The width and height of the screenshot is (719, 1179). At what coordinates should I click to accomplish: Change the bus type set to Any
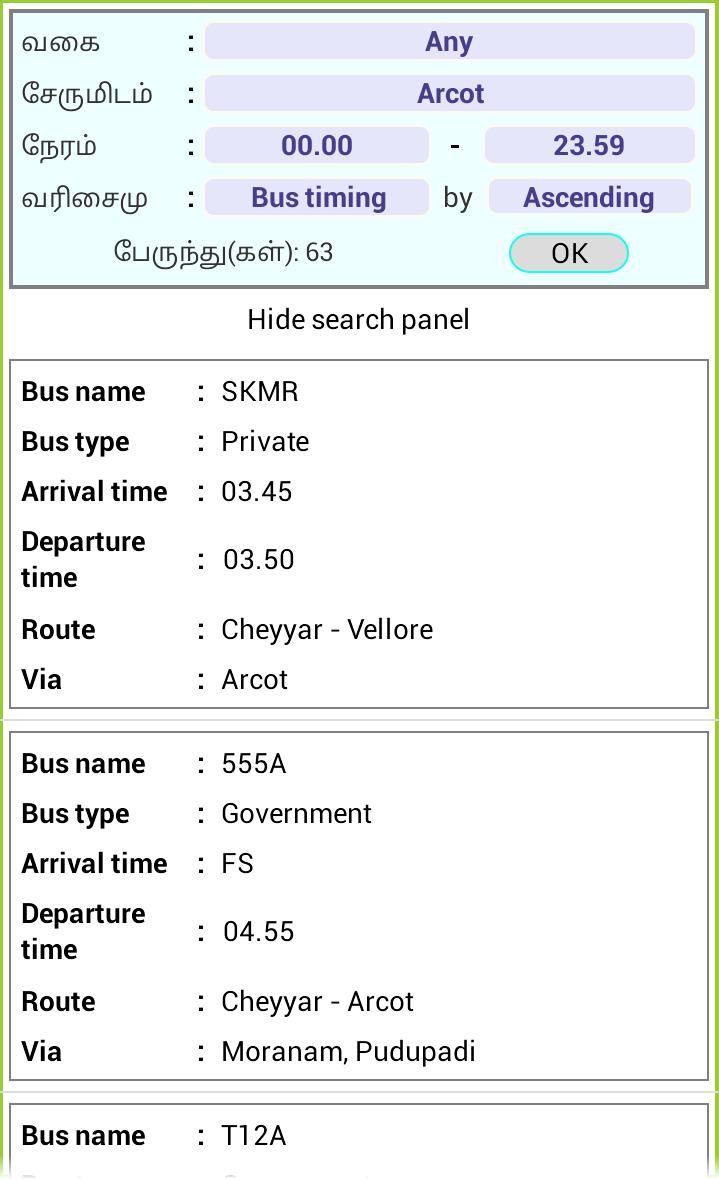pyautogui.click(x=449, y=42)
